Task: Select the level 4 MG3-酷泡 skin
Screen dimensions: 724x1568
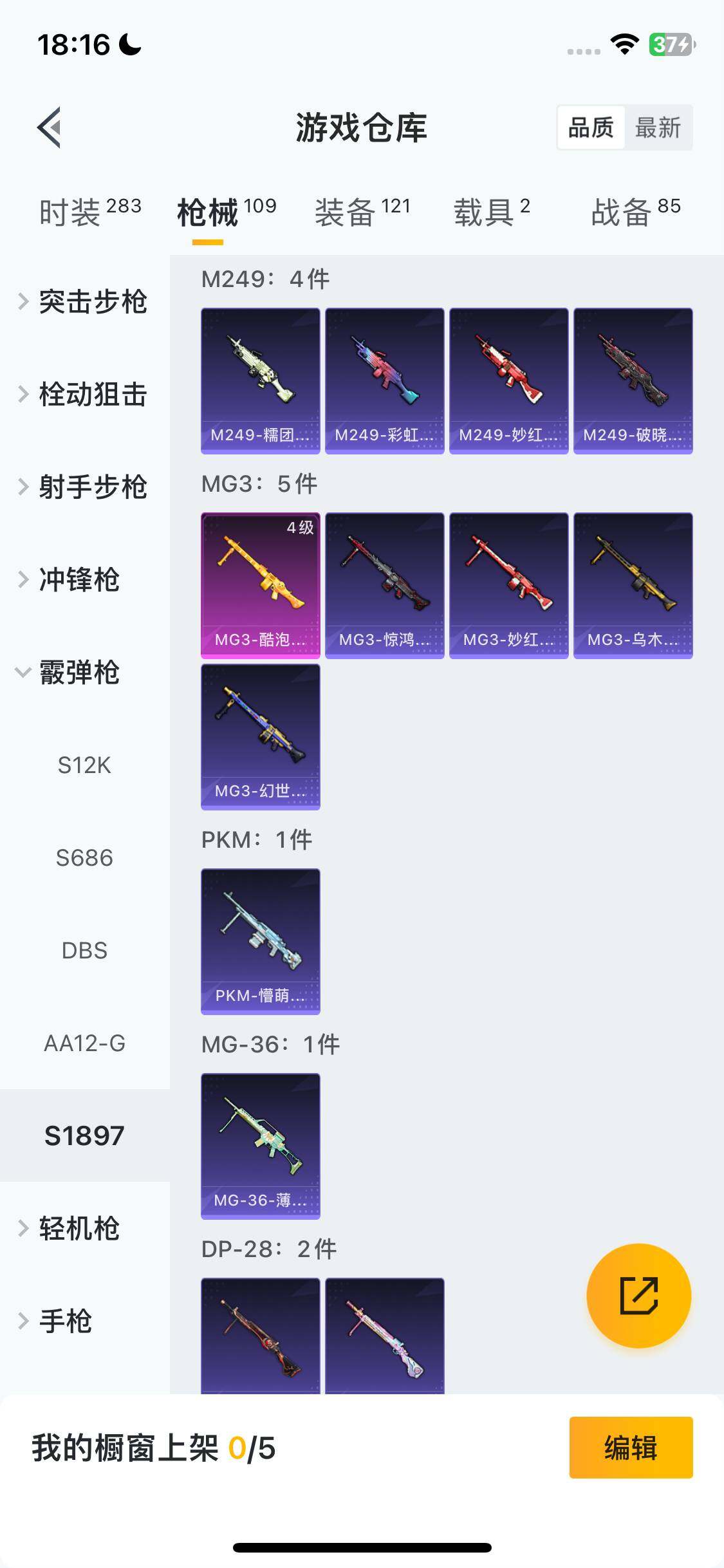Action: click(x=260, y=583)
